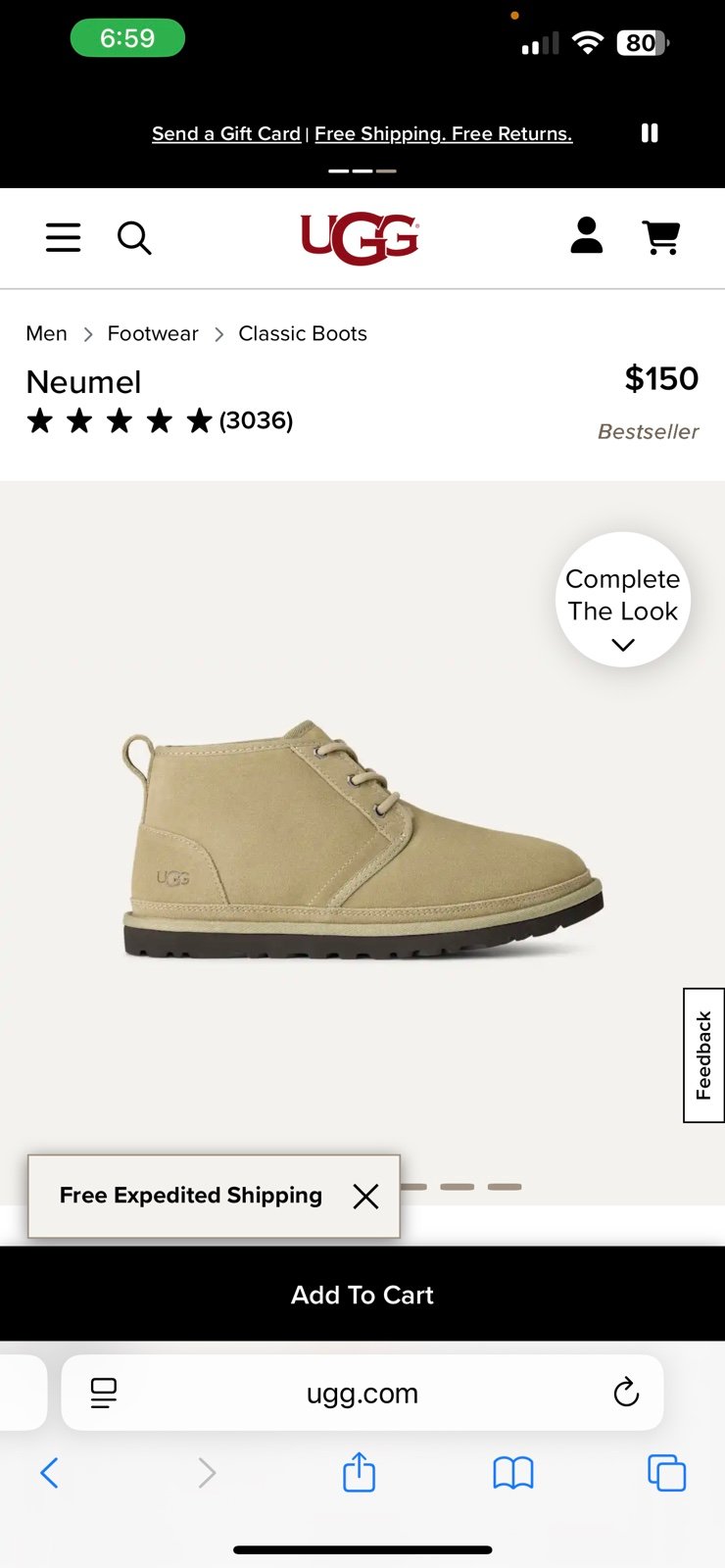Screen dimensions: 725x1568
Task: Go to UGG home page logo
Action: click(x=361, y=238)
